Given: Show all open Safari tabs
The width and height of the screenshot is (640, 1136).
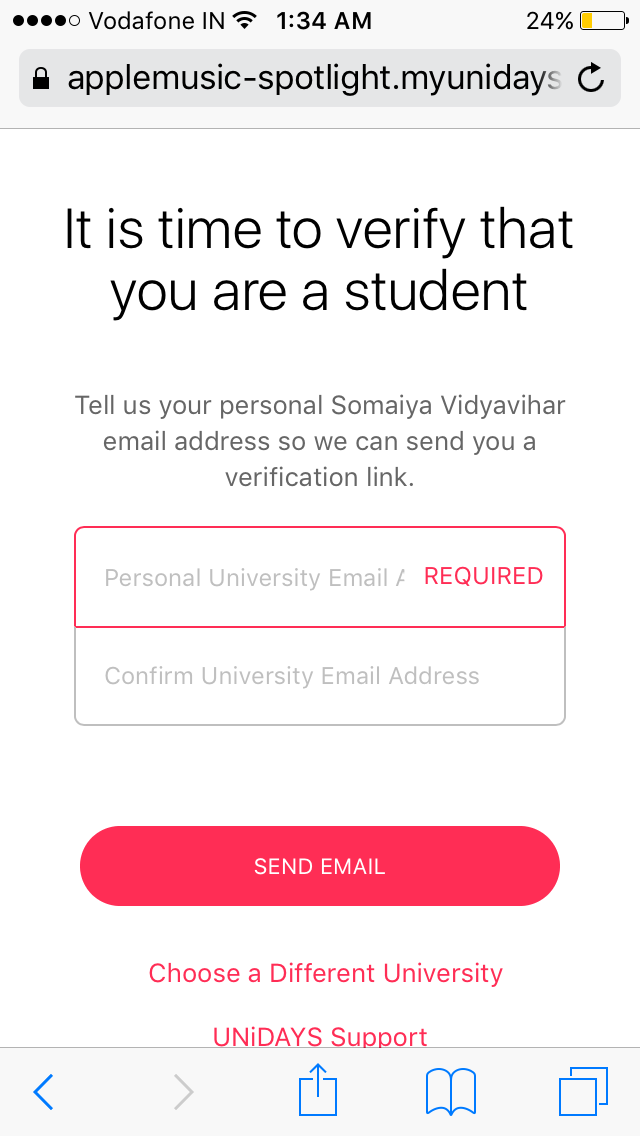Looking at the screenshot, I should [x=583, y=1091].
